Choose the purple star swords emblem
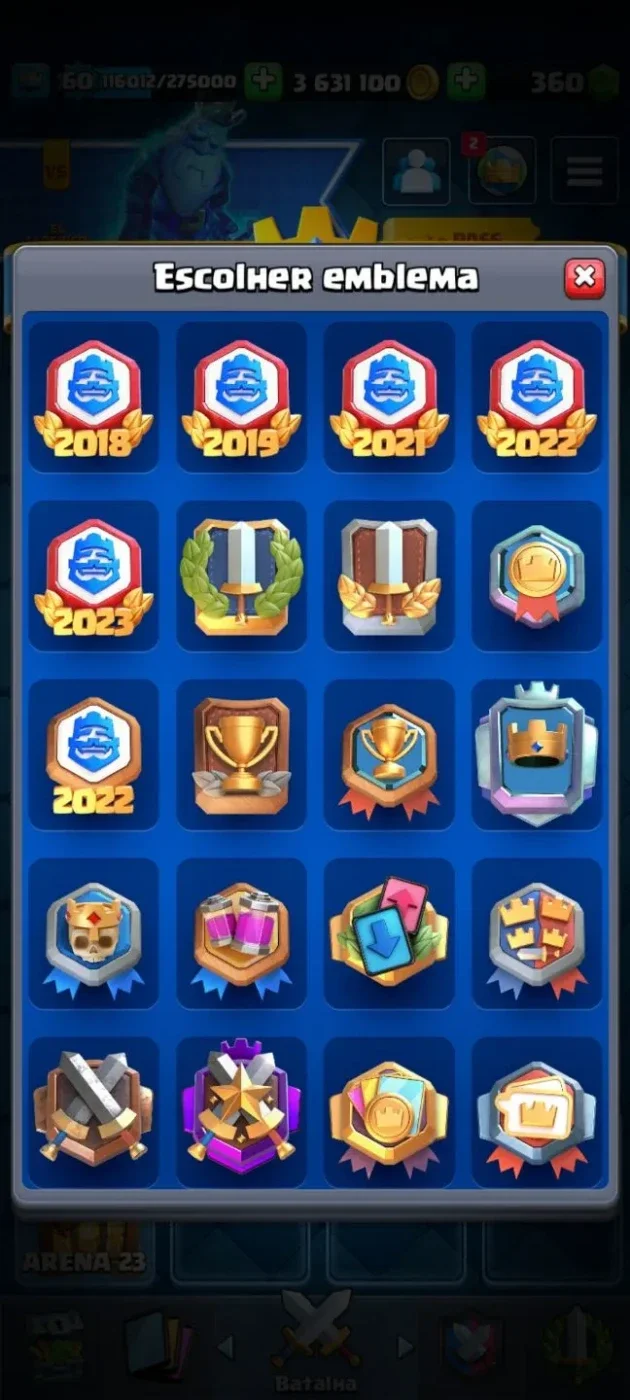Image resolution: width=630 pixels, height=1400 pixels. point(241,1112)
